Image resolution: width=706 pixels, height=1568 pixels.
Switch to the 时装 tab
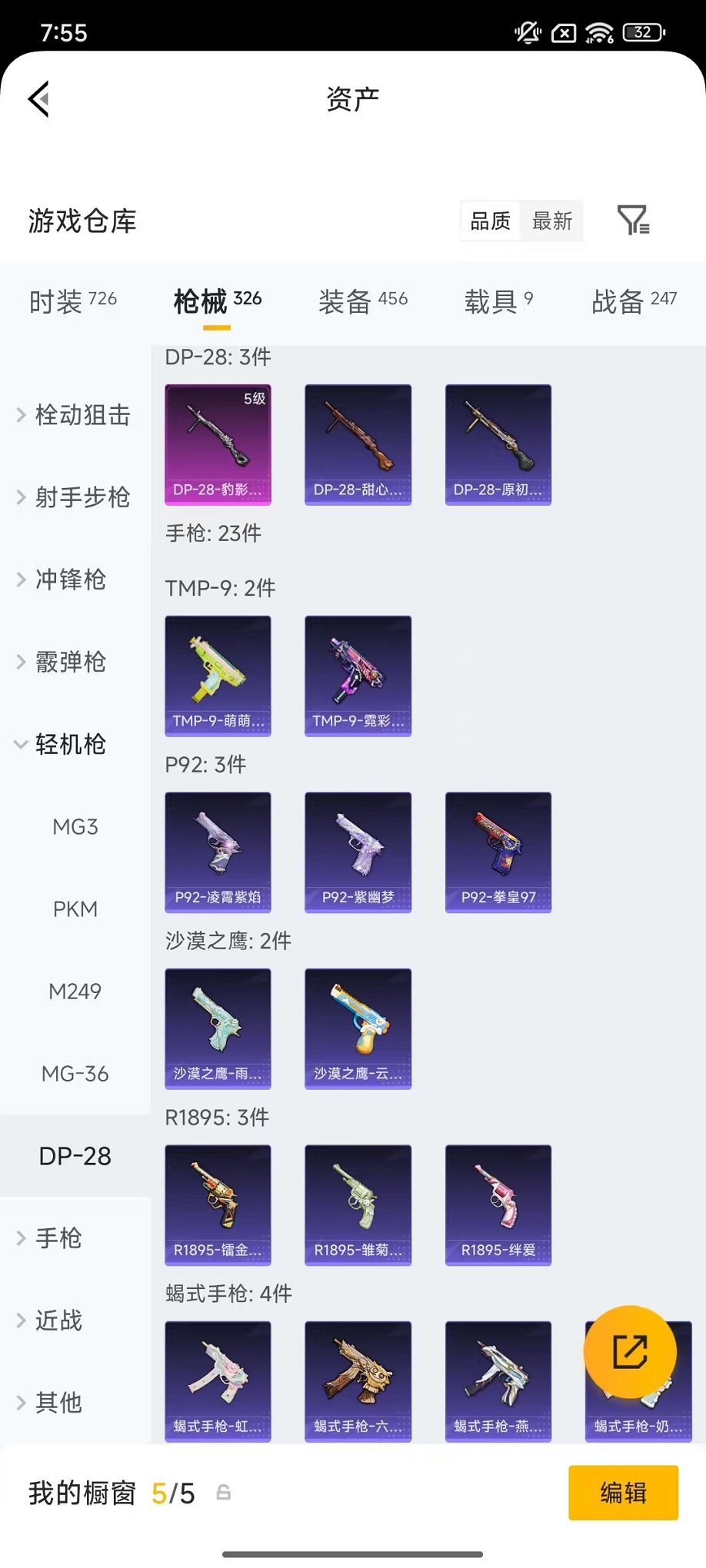tap(72, 301)
